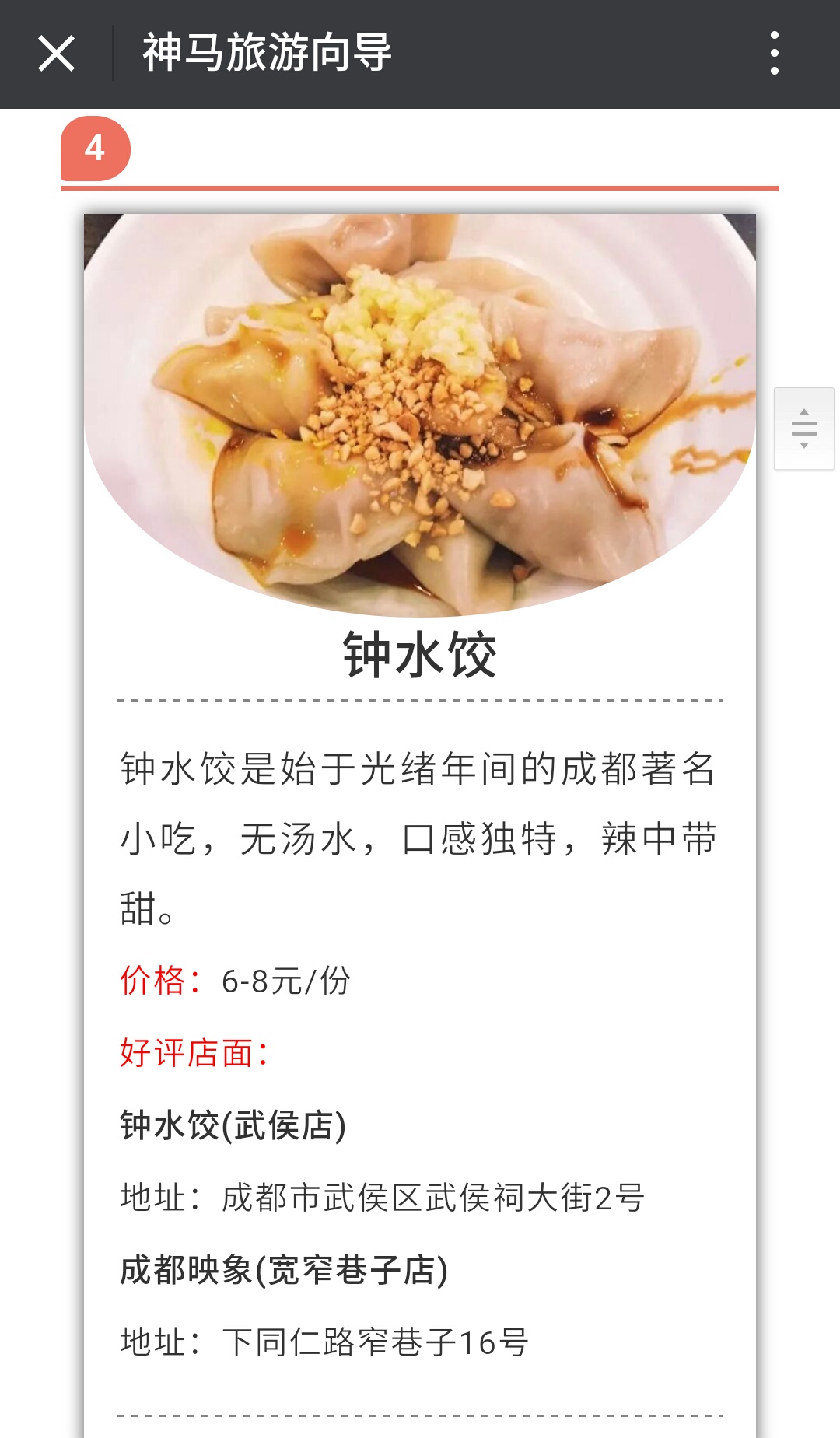
Task: Open the three-dot overflow menu
Action: (x=774, y=54)
